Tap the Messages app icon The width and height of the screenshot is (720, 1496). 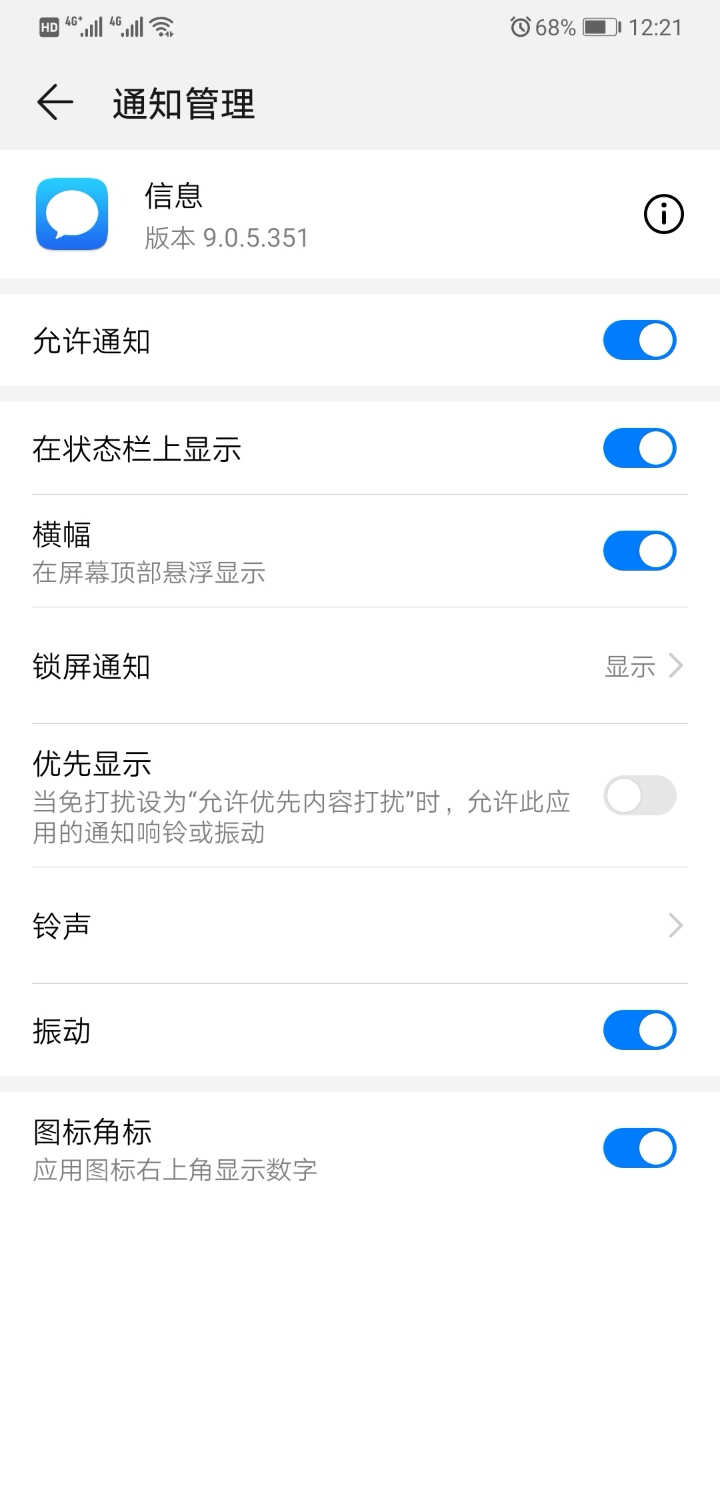71,213
